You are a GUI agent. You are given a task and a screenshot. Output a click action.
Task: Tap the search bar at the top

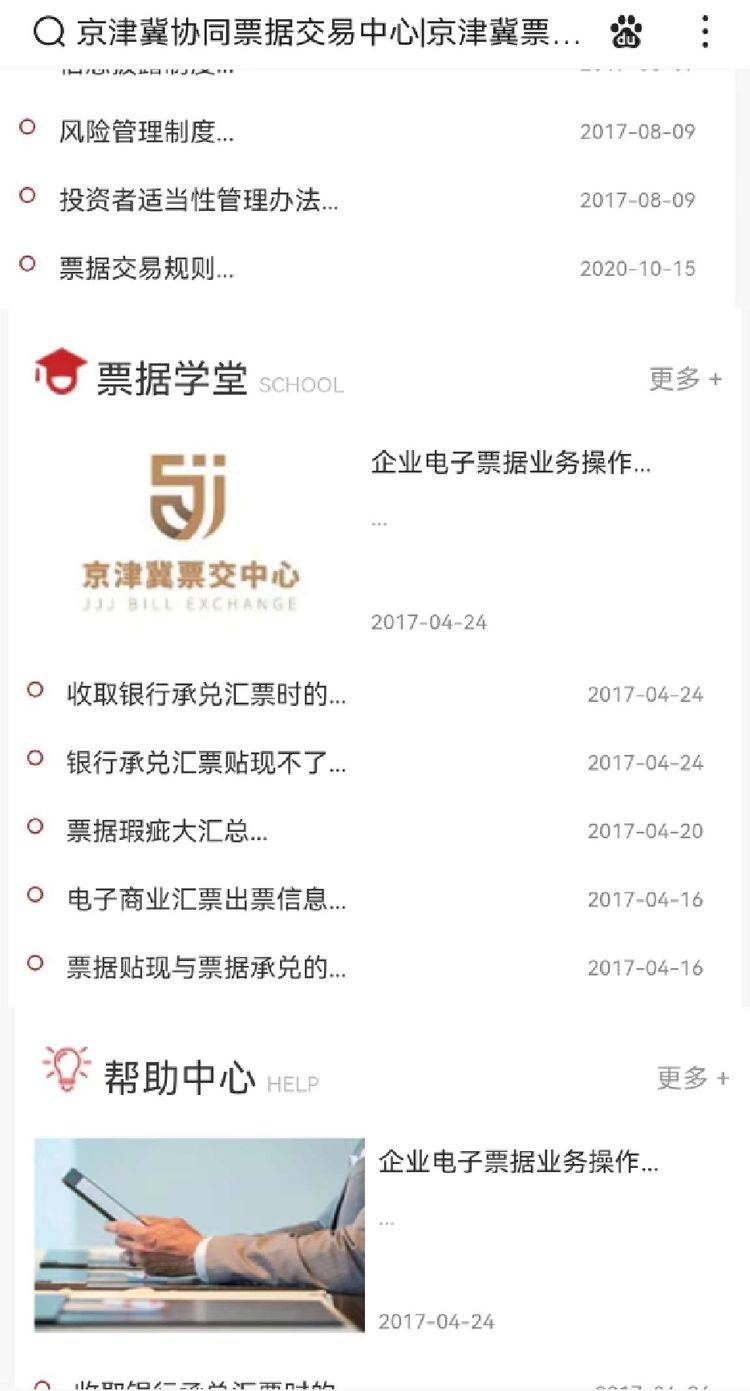click(x=310, y=33)
